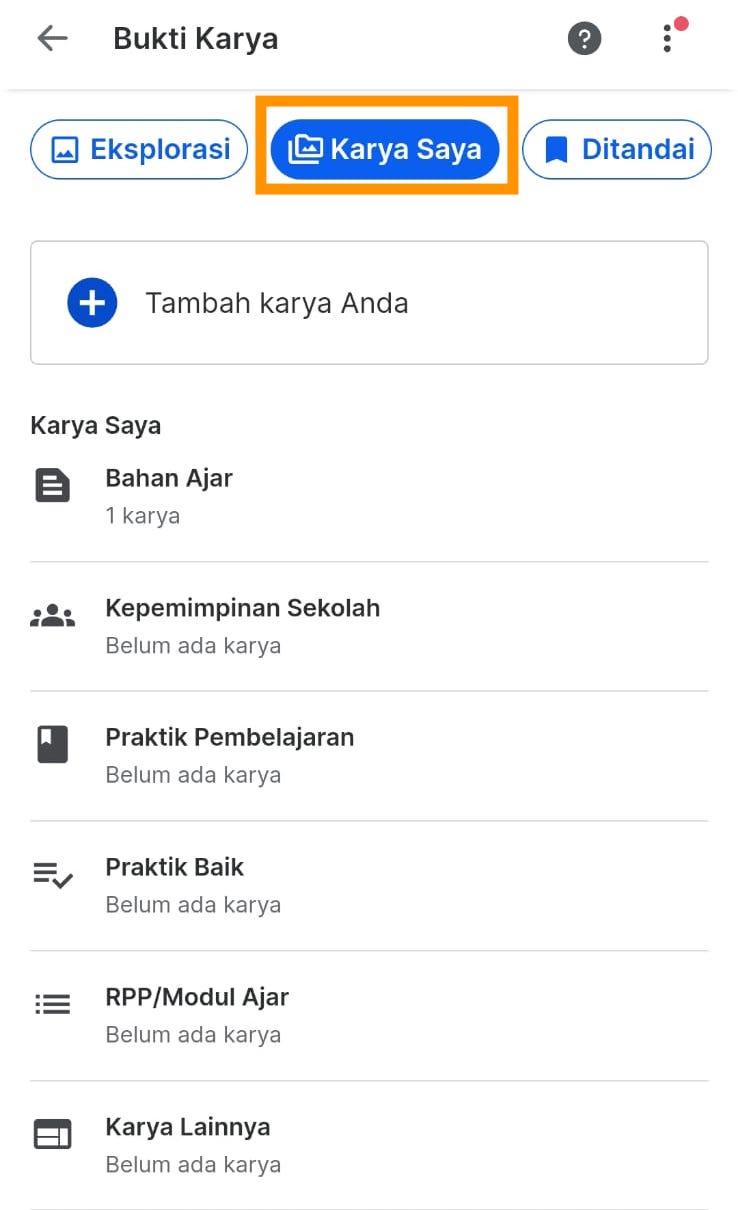Open the three-dot overflow menu
Image resolution: width=738 pixels, height=1210 pixels.
[667, 39]
